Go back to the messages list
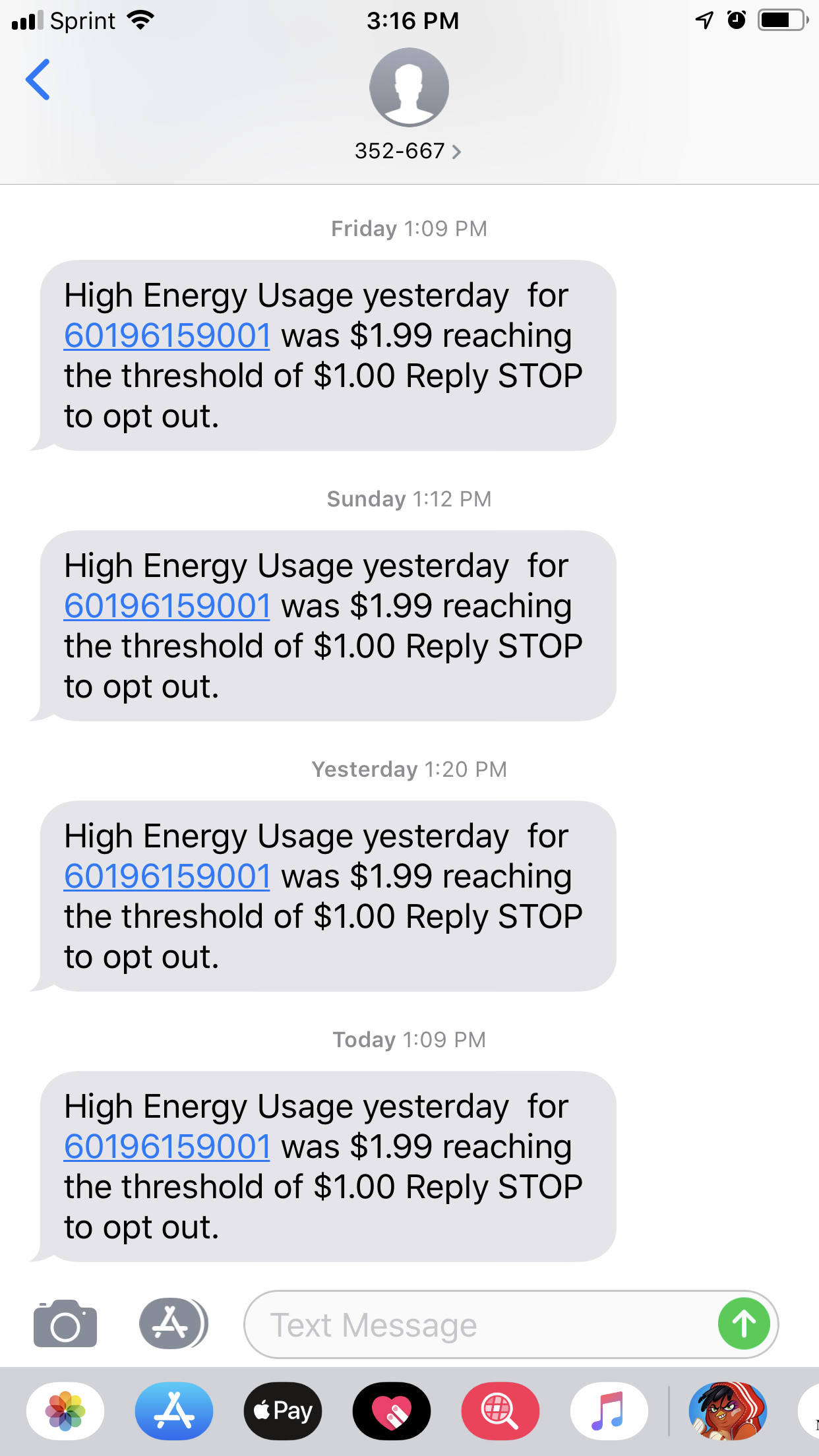 tap(38, 80)
